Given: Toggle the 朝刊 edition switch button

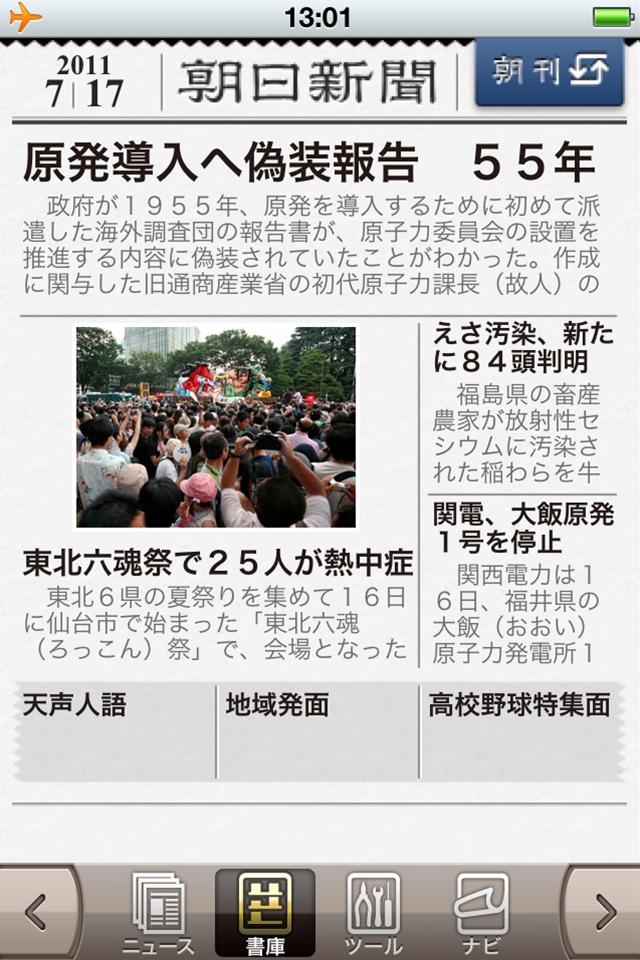Looking at the screenshot, I should 550,72.
